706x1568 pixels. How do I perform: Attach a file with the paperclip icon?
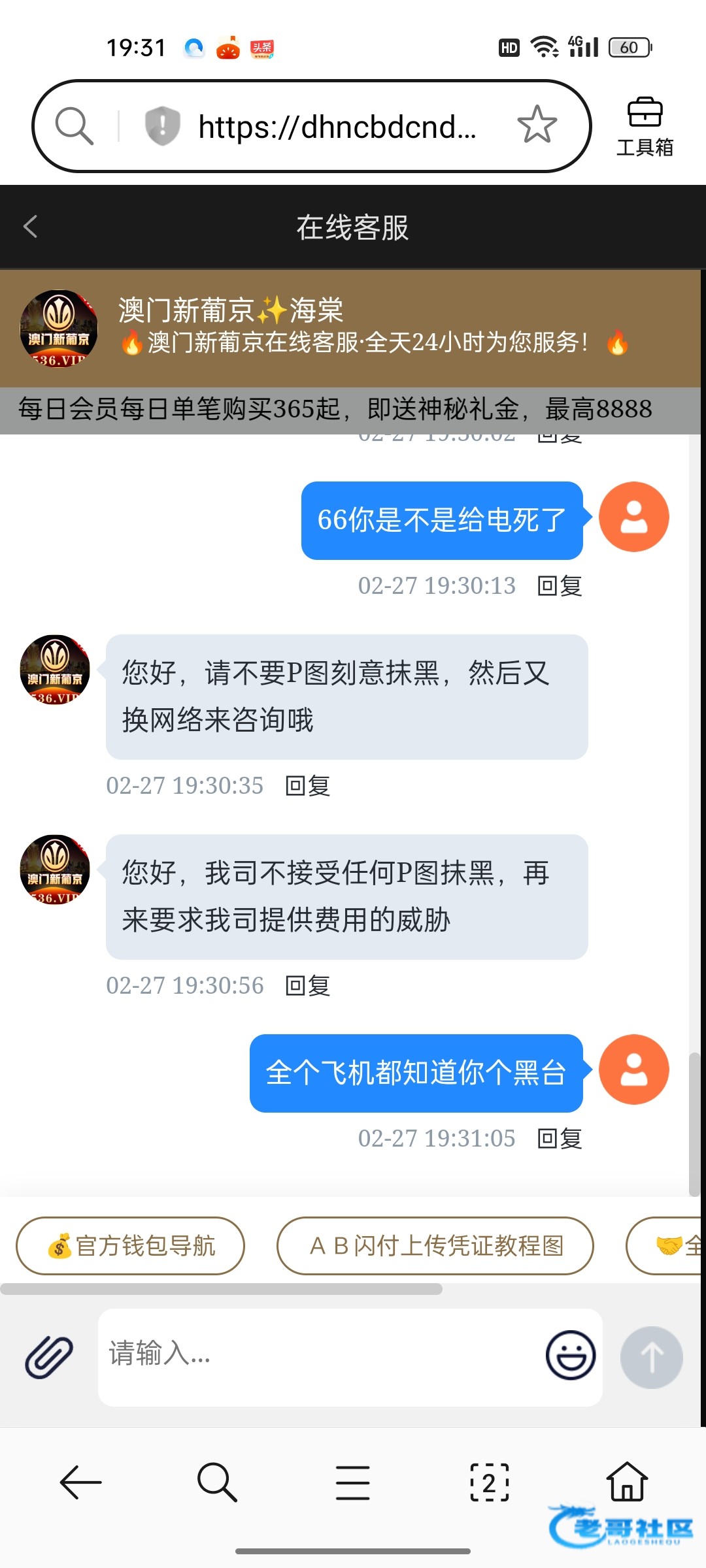[49, 1357]
